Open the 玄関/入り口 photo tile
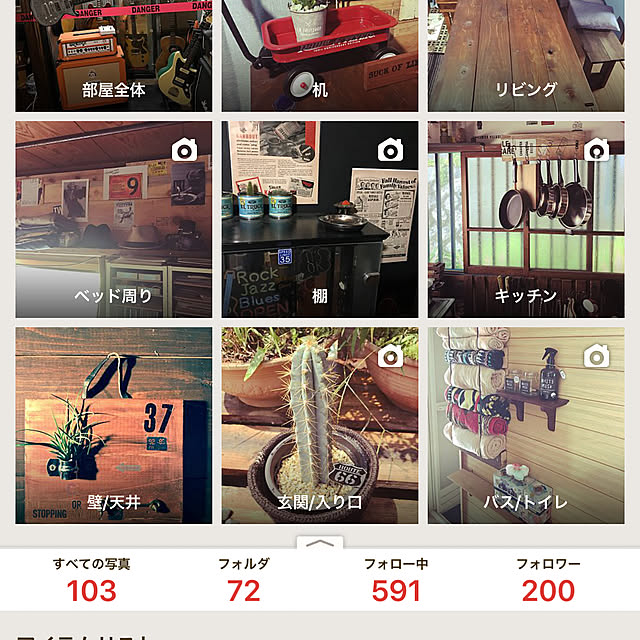 (x=319, y=425)
